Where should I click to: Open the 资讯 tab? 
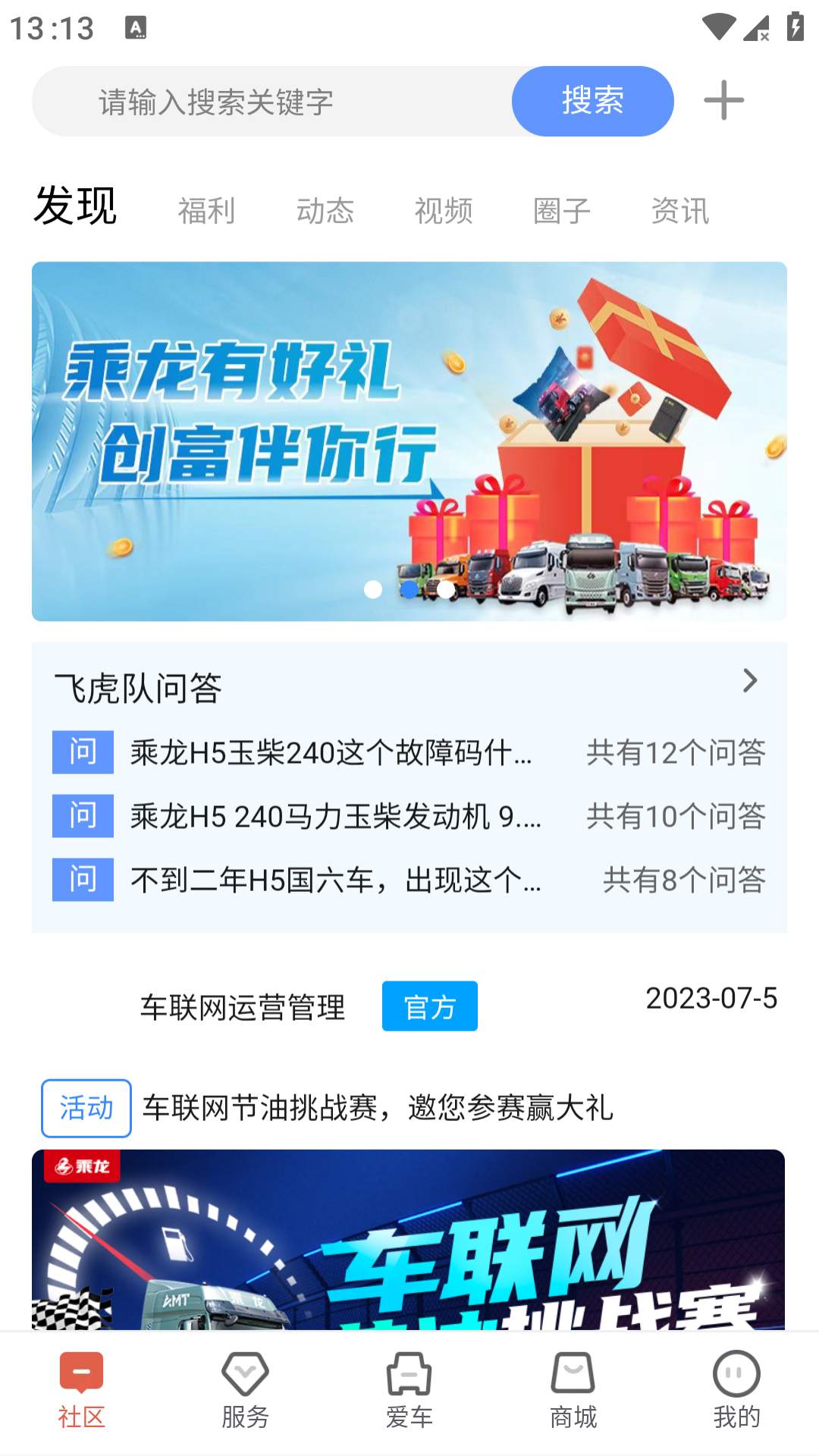click(680, 210)
